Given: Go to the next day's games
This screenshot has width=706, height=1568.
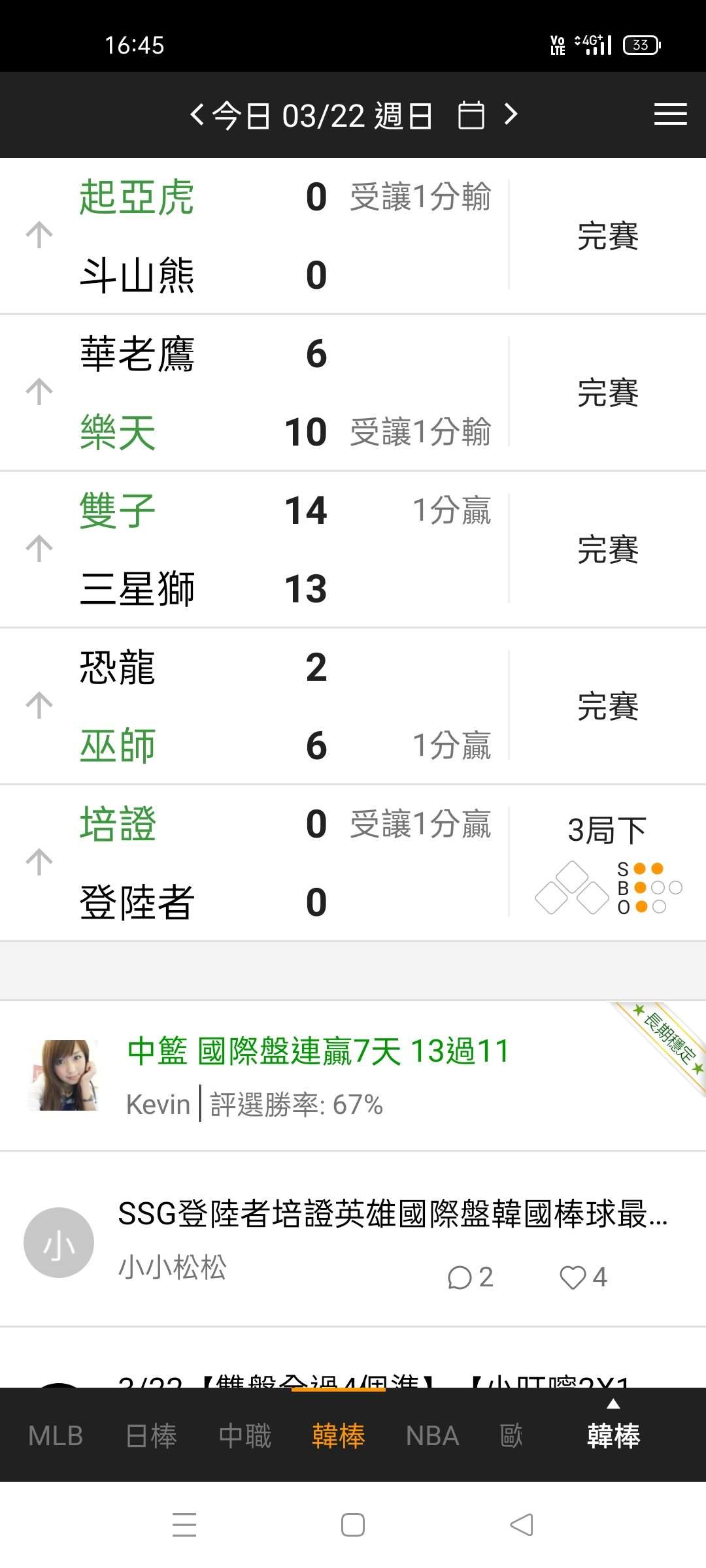Looking at the screenshot, I should click(x=511, y=115).
